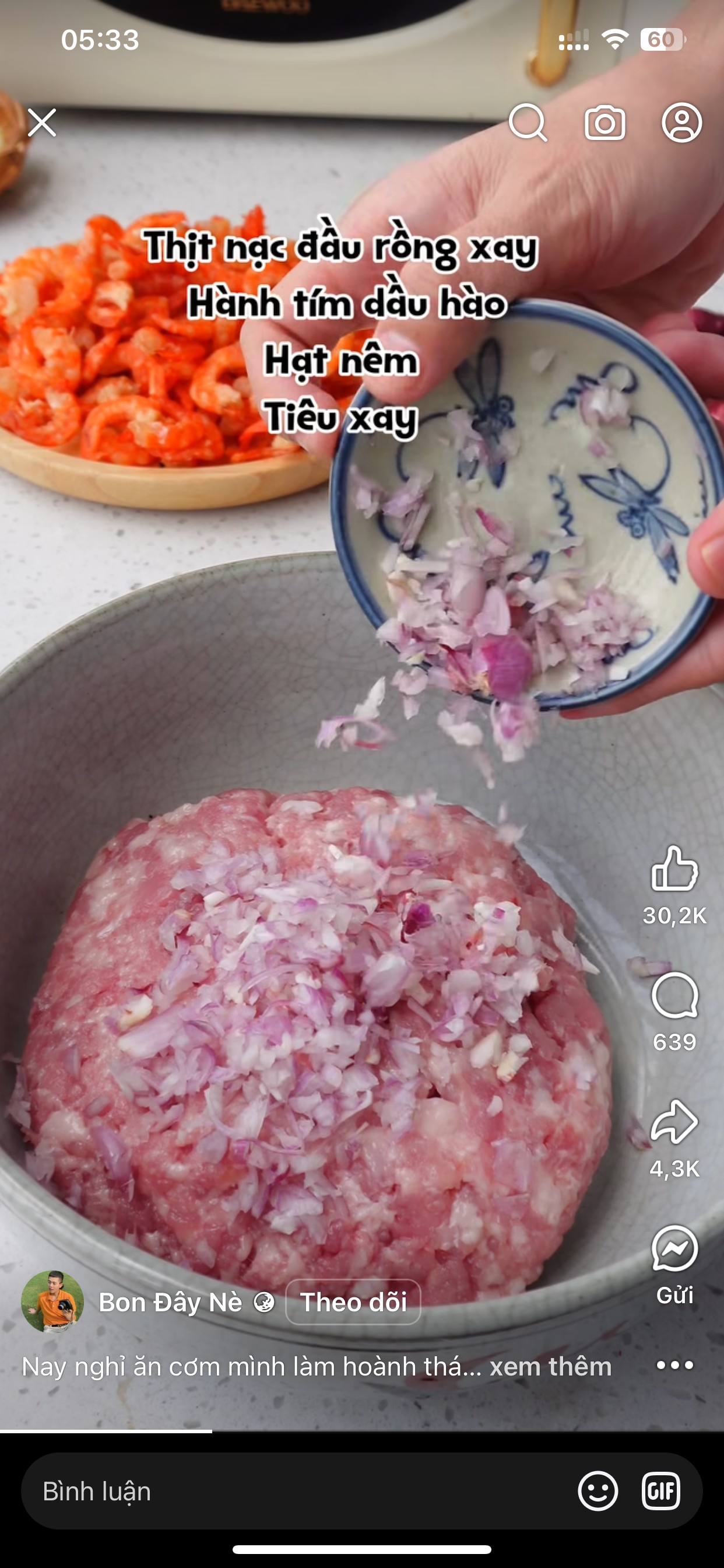Image resolution: width=724 pixels, height=1568 pixels.
Task: Close the reel with the X icon
Action: click(42, 123)
